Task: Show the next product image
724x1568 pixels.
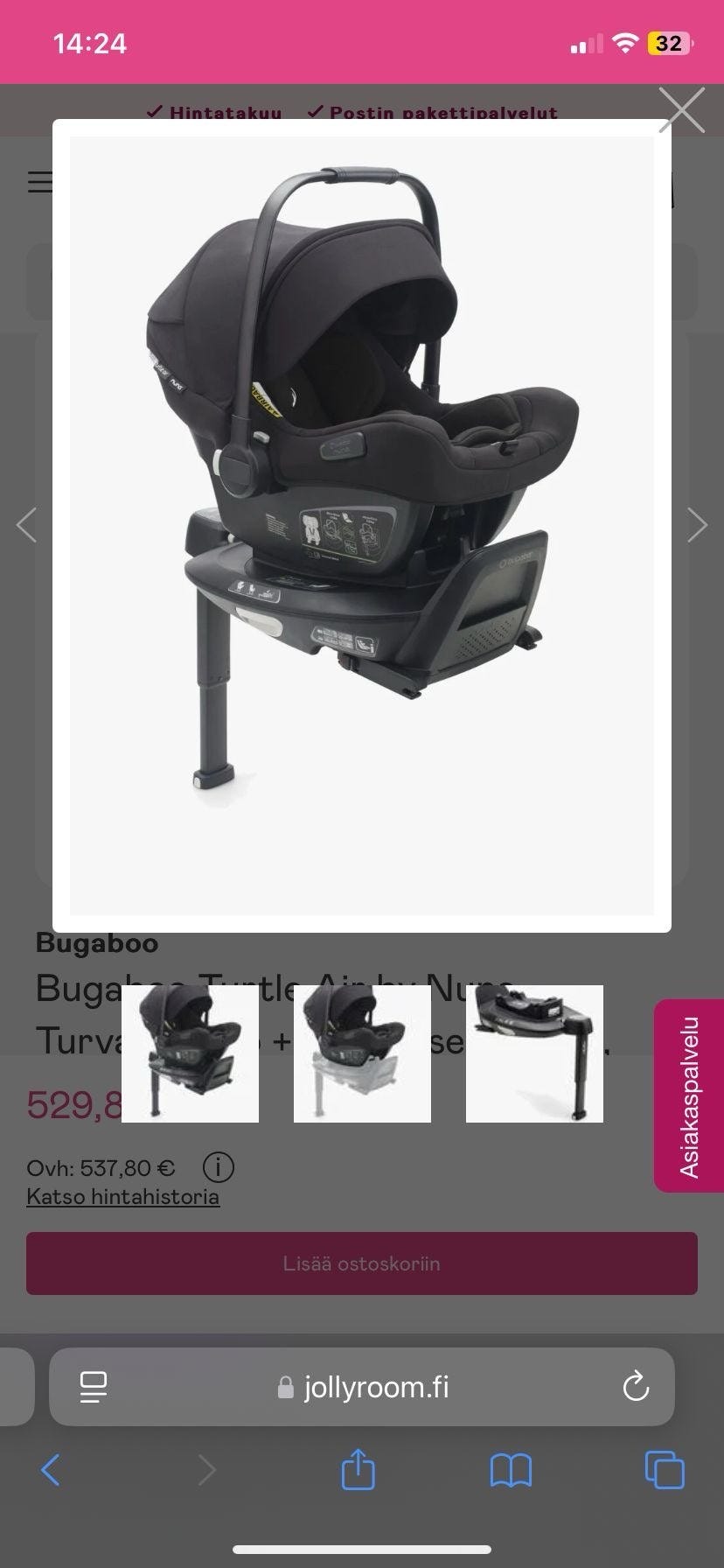Action: 697,525
